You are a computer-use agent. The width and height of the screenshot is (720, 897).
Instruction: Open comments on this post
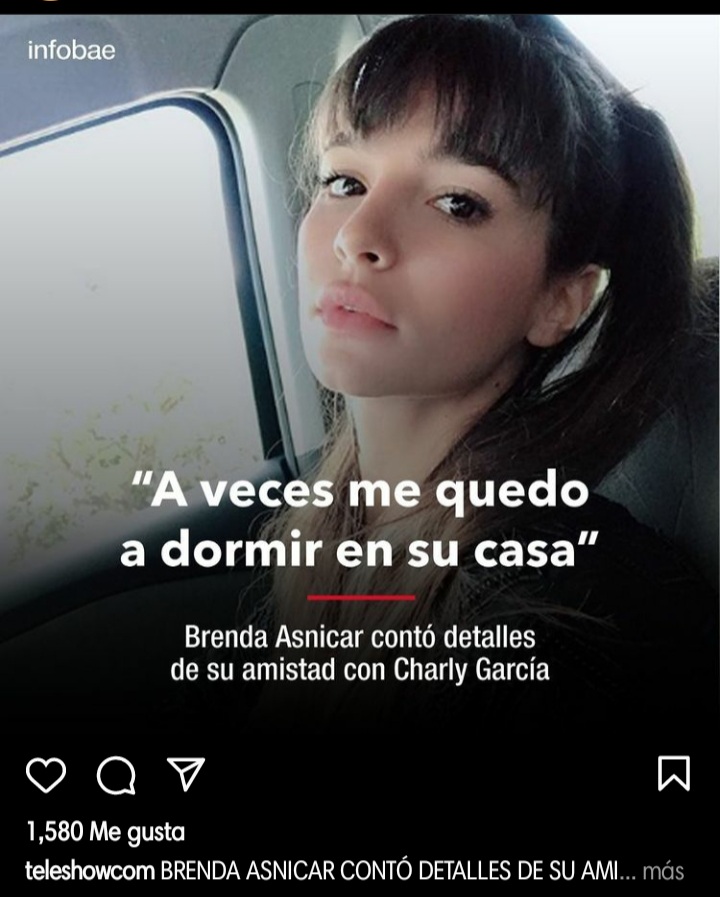pyautogui.click(x=116, y=775)
